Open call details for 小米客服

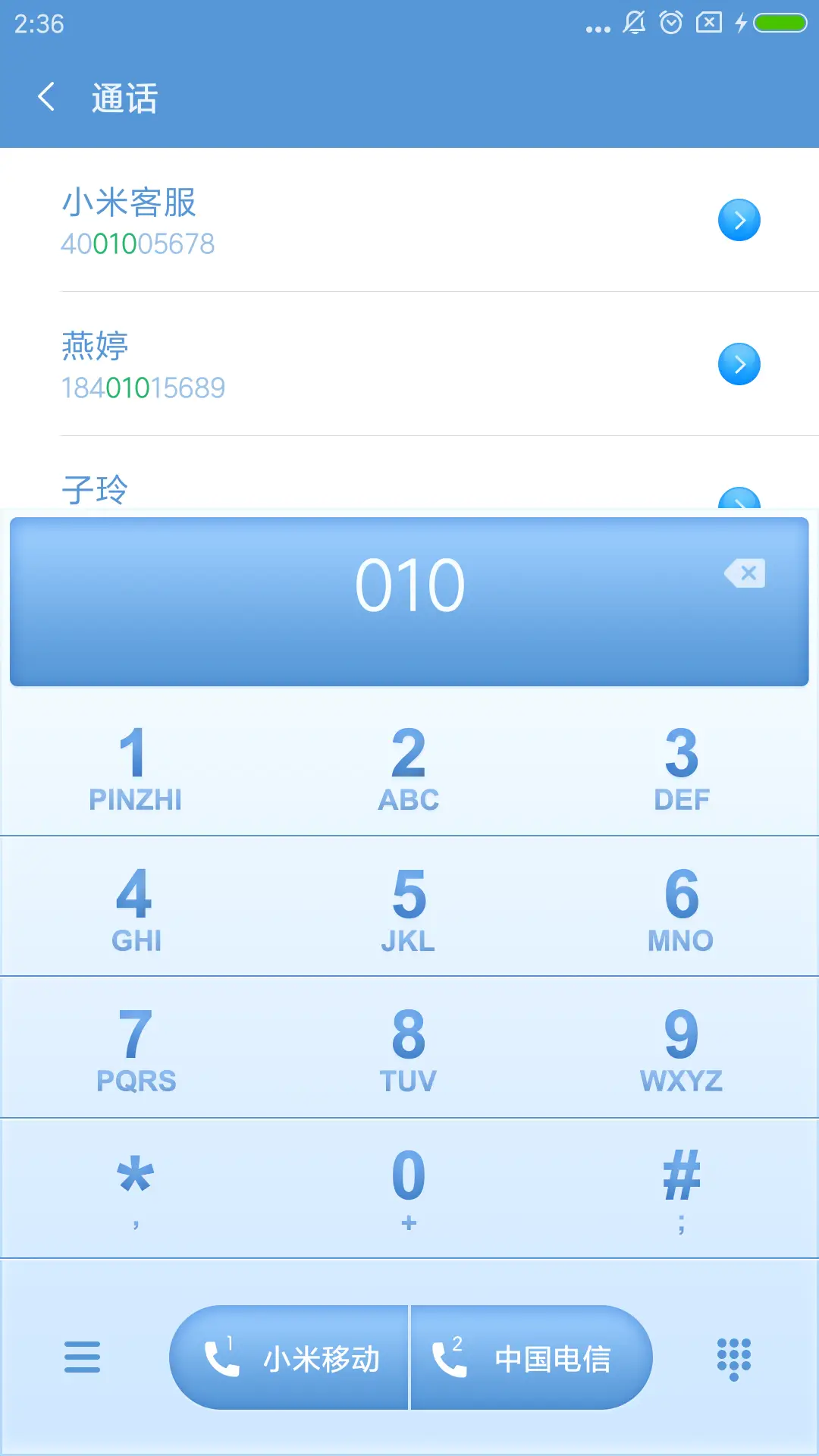tap(739, 219)
